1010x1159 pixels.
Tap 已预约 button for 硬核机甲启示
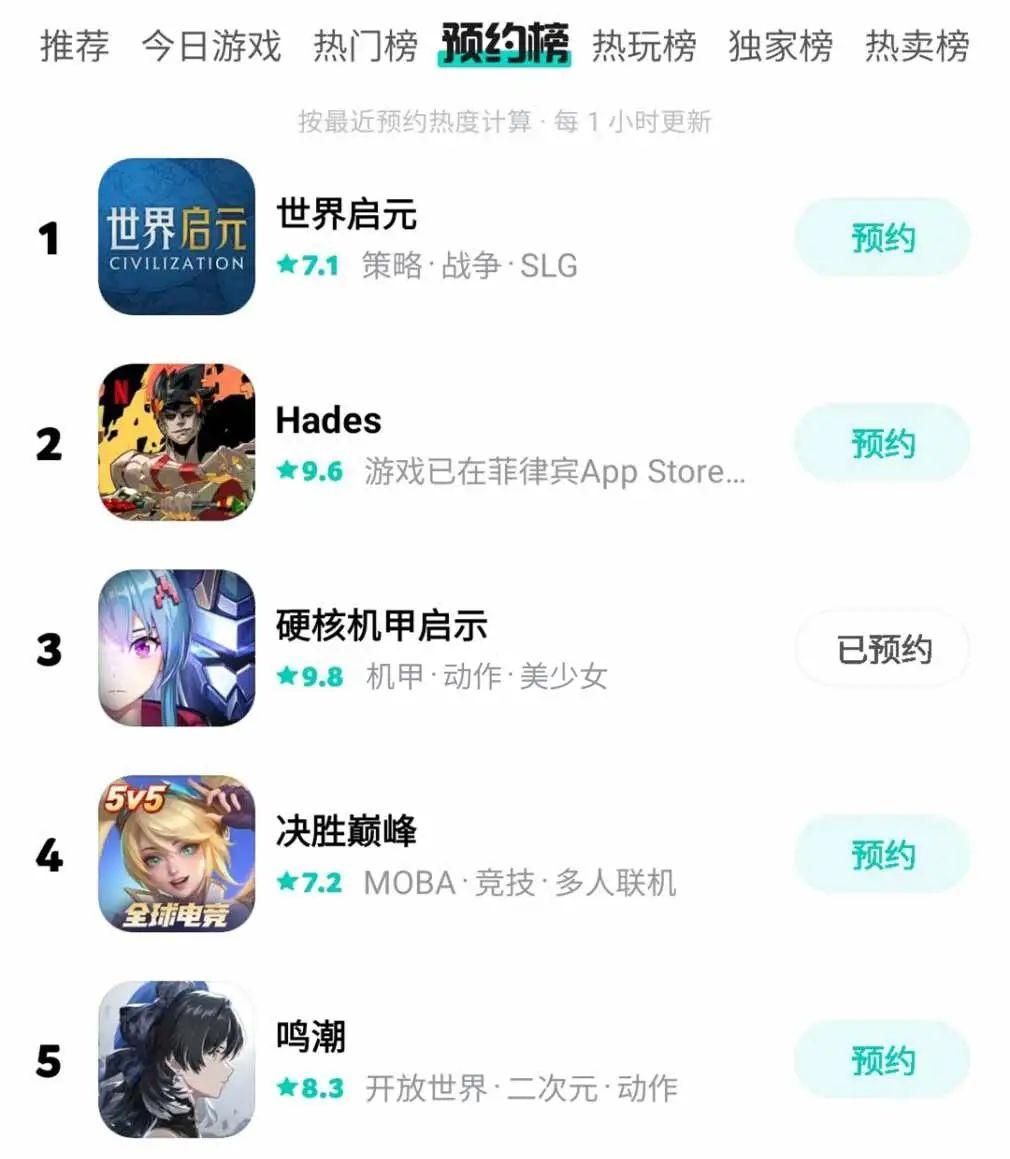click(x=882, y=649)
